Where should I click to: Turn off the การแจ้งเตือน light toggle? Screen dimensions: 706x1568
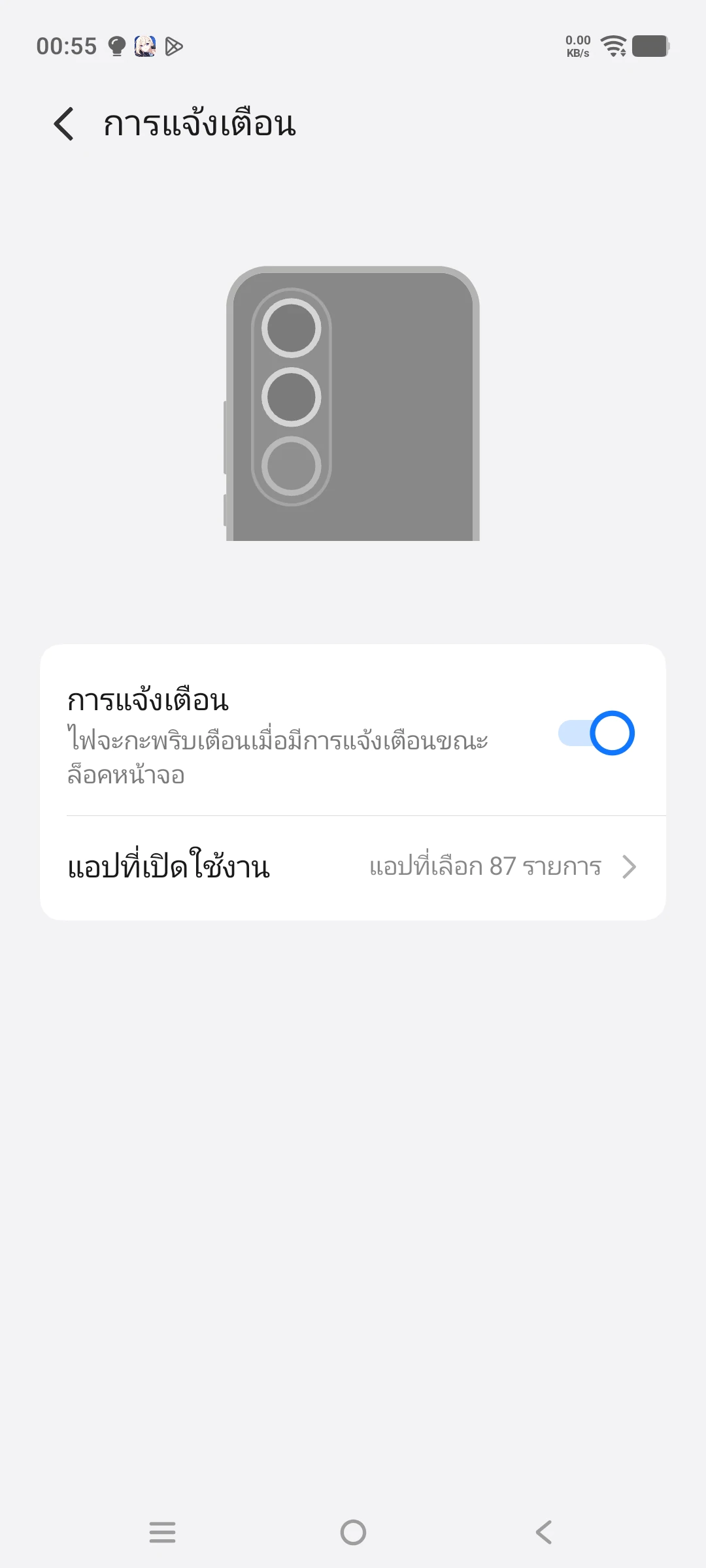click(x=596, y=733)
